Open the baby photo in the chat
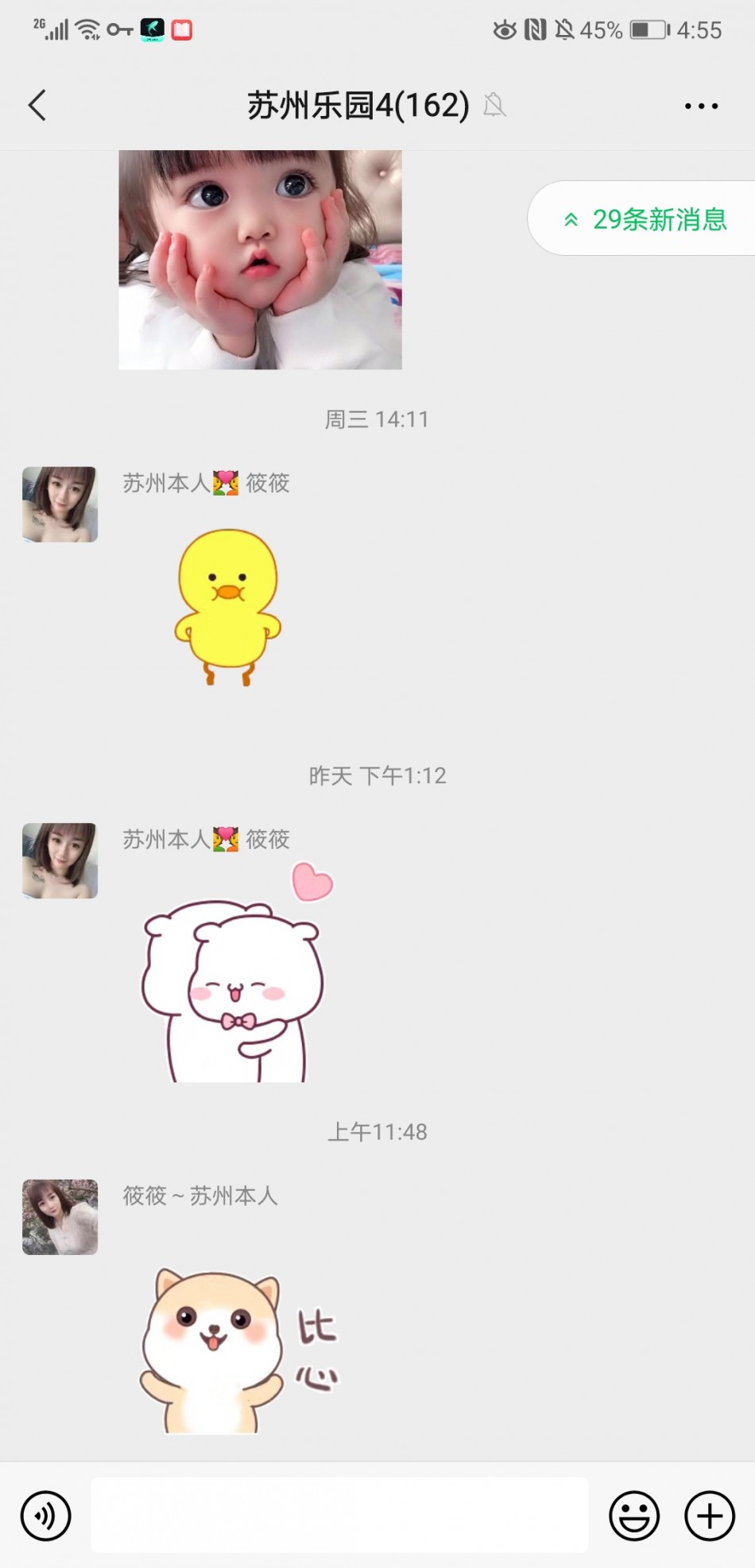Image resolution: width=755 pixels, height=1568 pixels. [260, 259]
